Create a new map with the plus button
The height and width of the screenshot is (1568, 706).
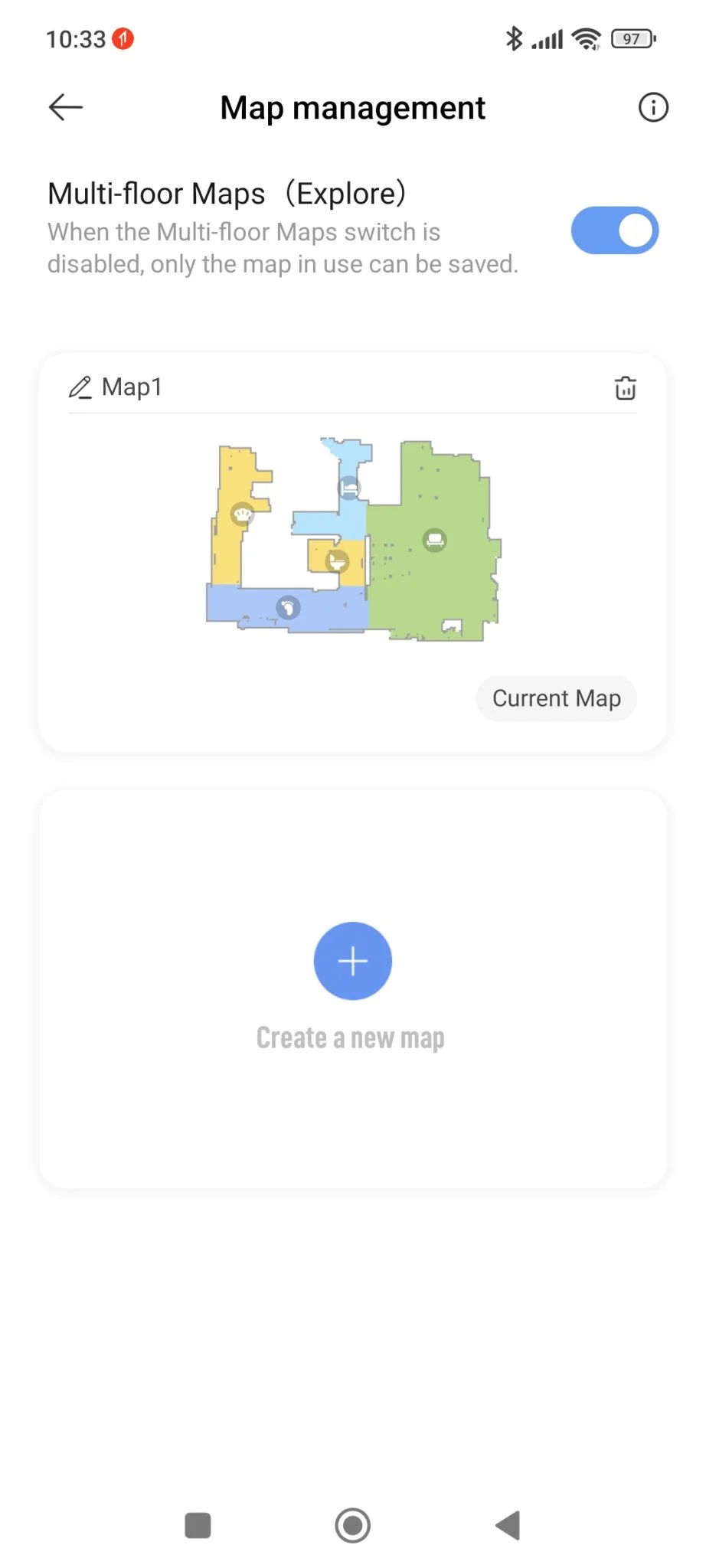coord(353,961)
